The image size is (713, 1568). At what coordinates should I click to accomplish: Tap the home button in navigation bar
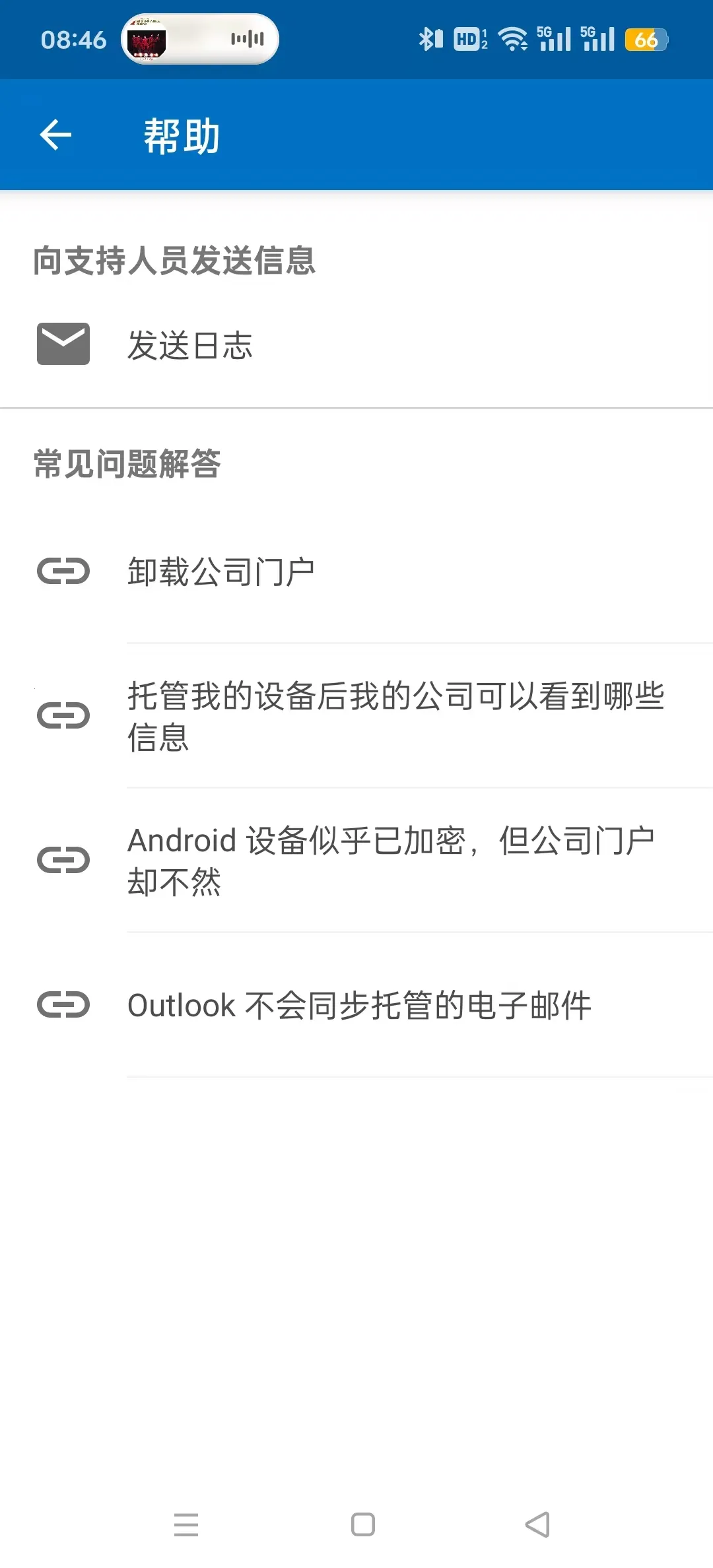pyautogui.click(x=361, y=1525)
